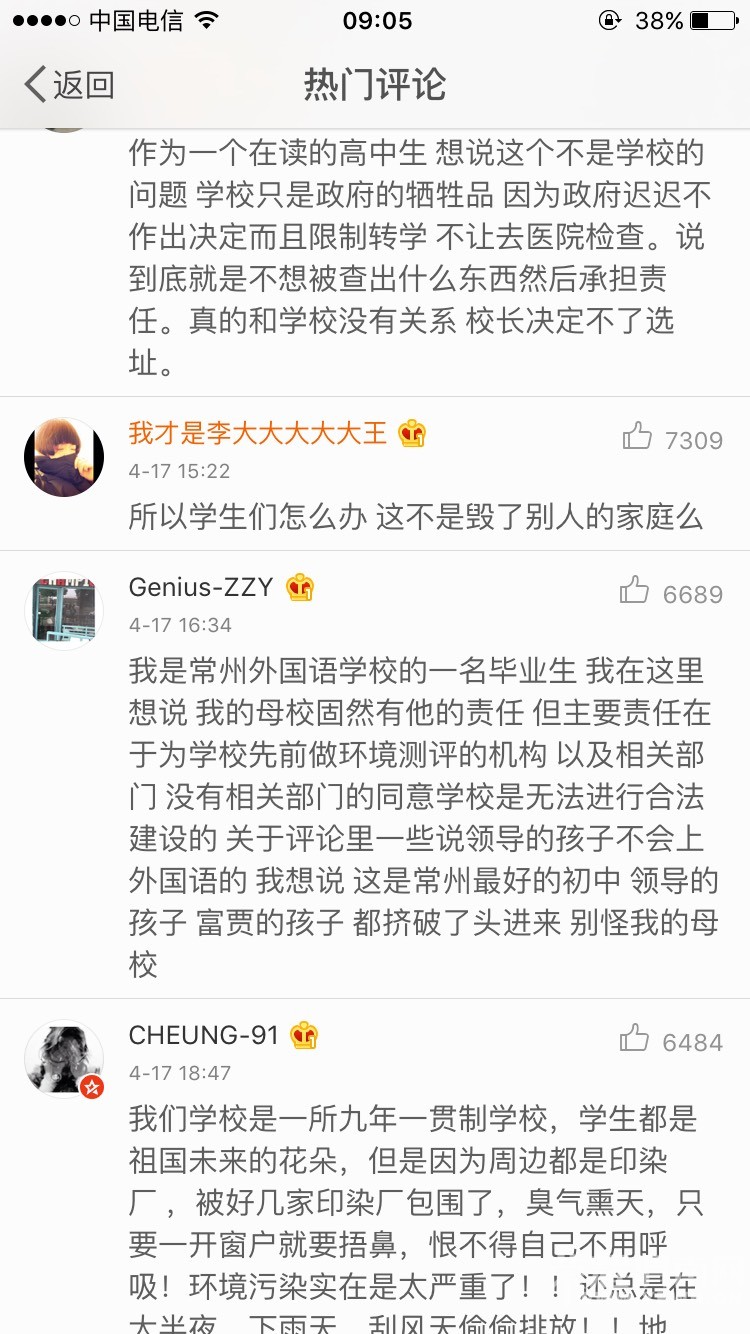Like the comment by Genius-ZZY
Image resolution: width=750 pixels, height=1334 pixels.
(x=635, y=591)
